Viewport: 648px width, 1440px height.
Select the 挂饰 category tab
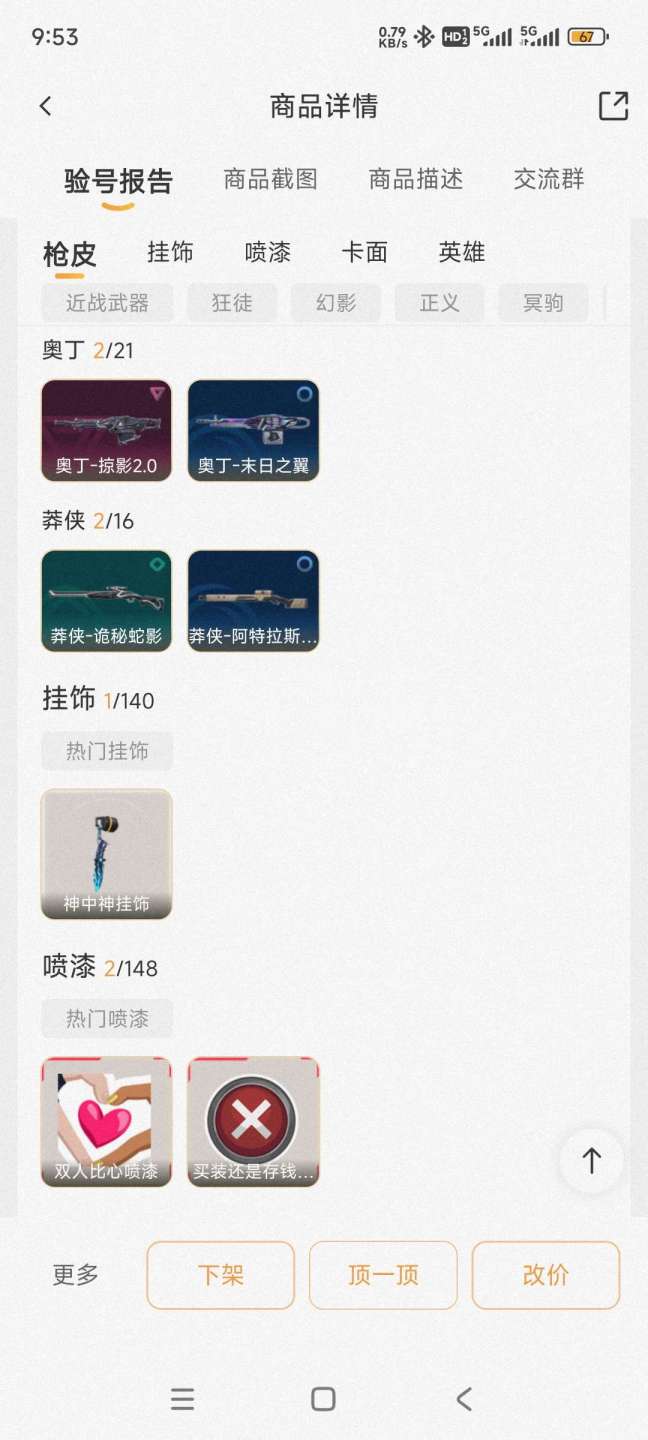tap(170, 253)
